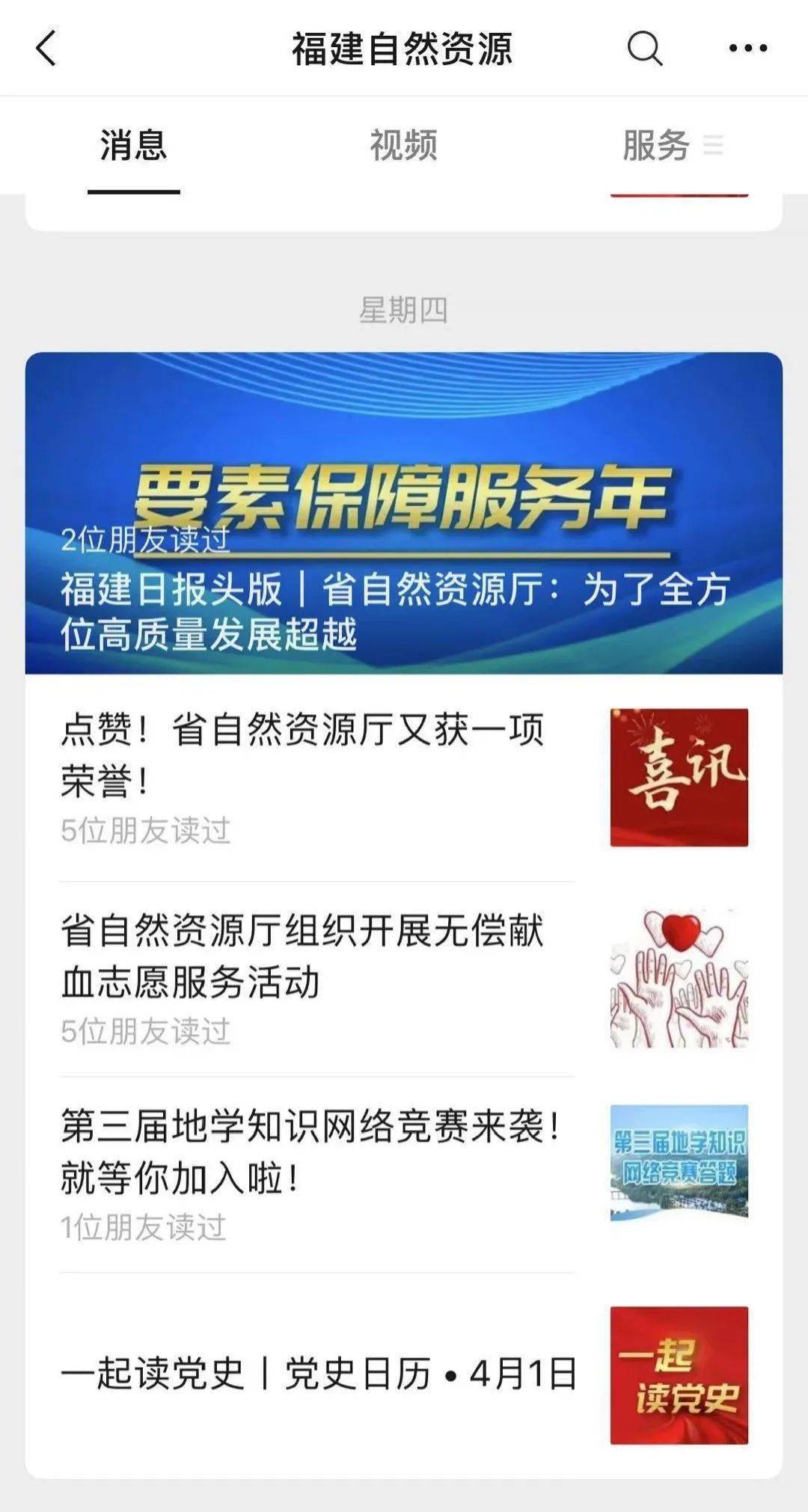Open 第三届地学知识网络竞赛来袭 article

pos(404,1174)
